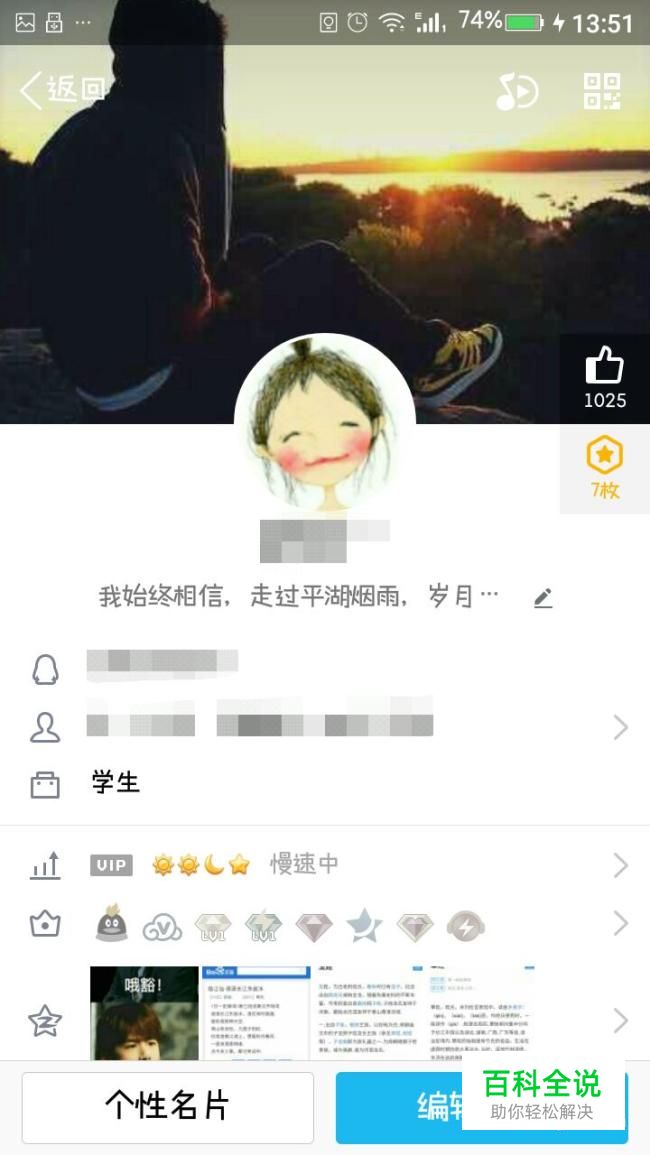View the profile avatar picture

click(324, 424)
